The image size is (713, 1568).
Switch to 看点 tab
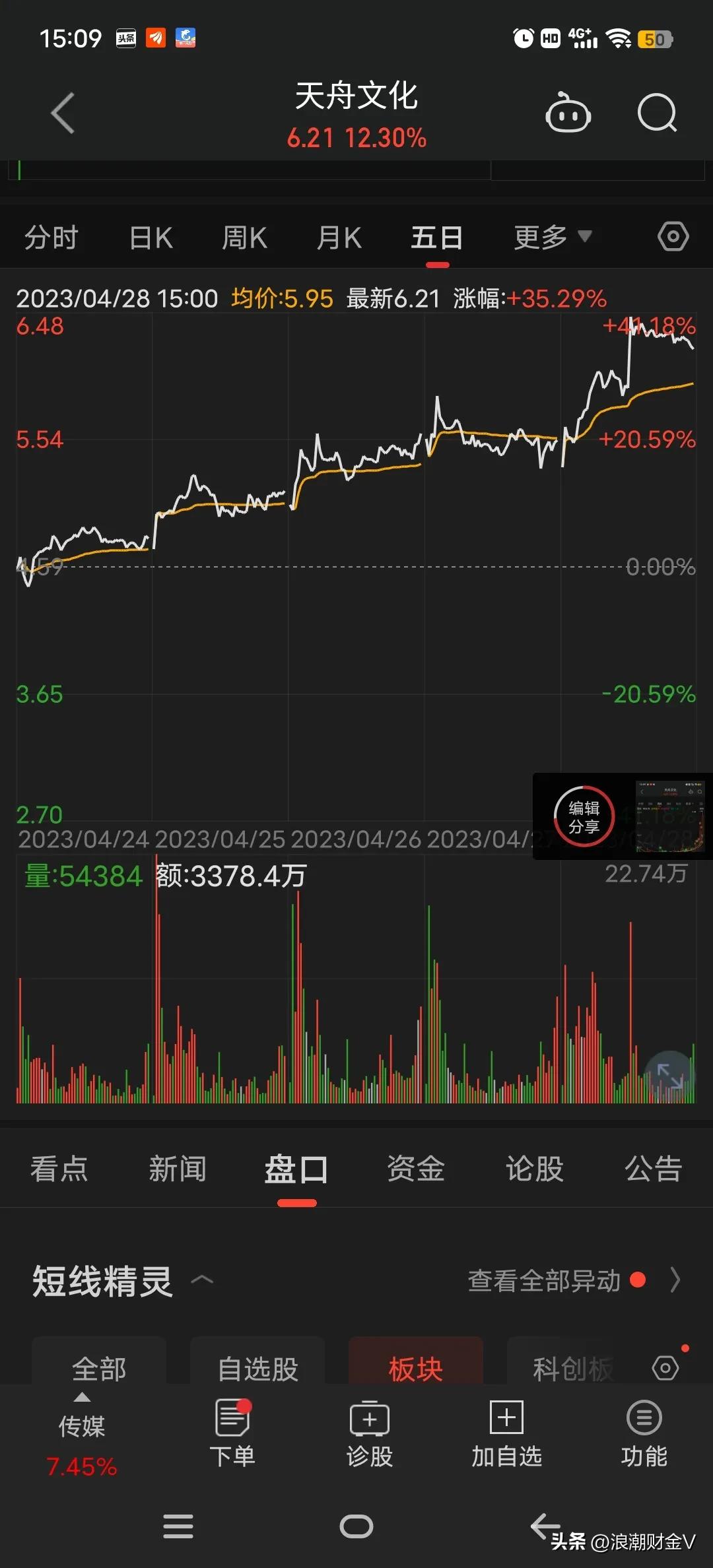click(59, 1169)
